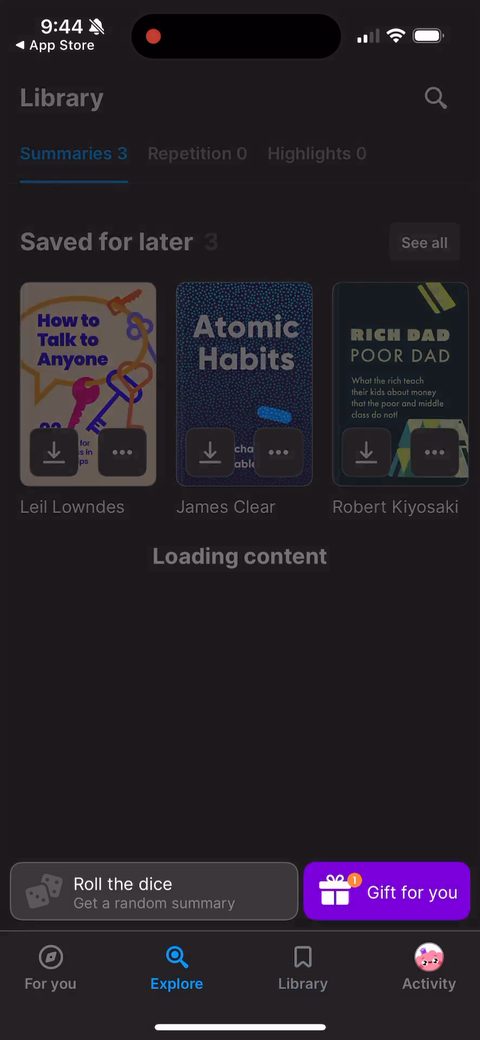This screenshot has width=480, height=1040.
Task: Switch to the Explore tab
Action: 176,968
